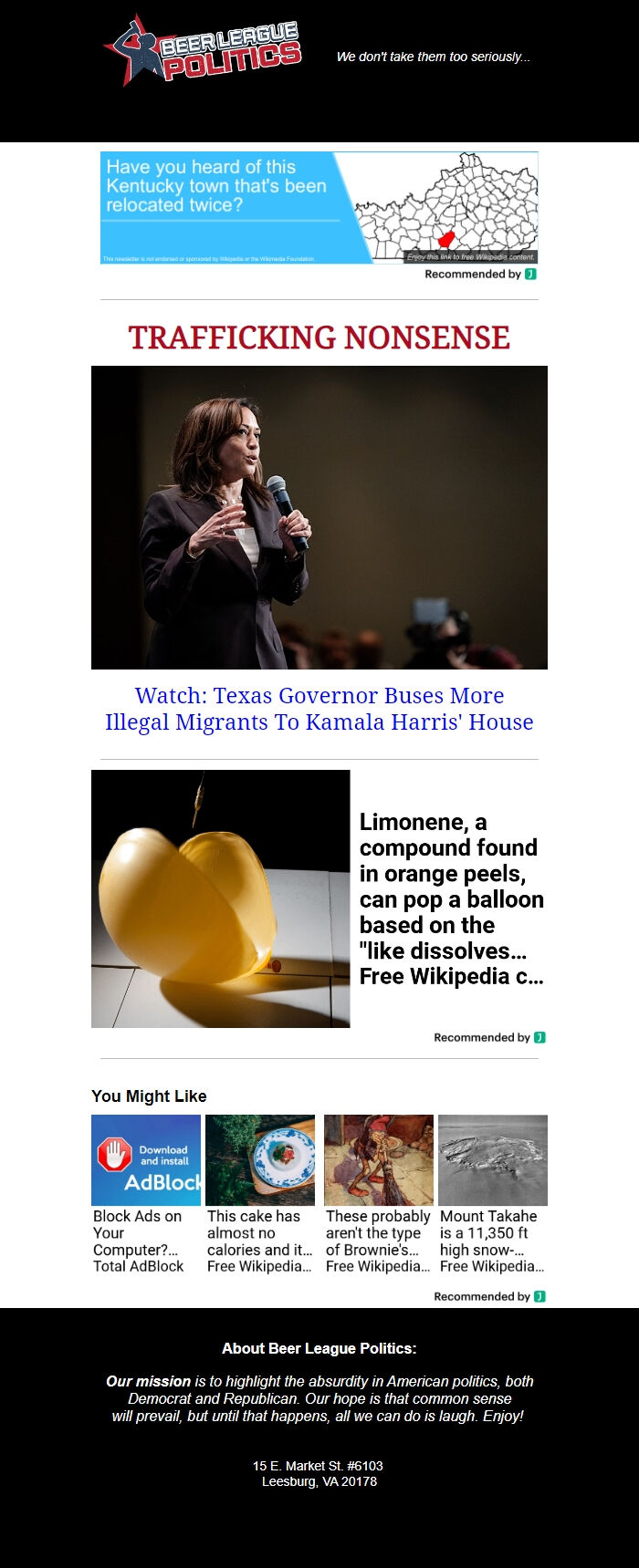
Task: Open the Mount Takahe snow card
Action: (492, 1193)
